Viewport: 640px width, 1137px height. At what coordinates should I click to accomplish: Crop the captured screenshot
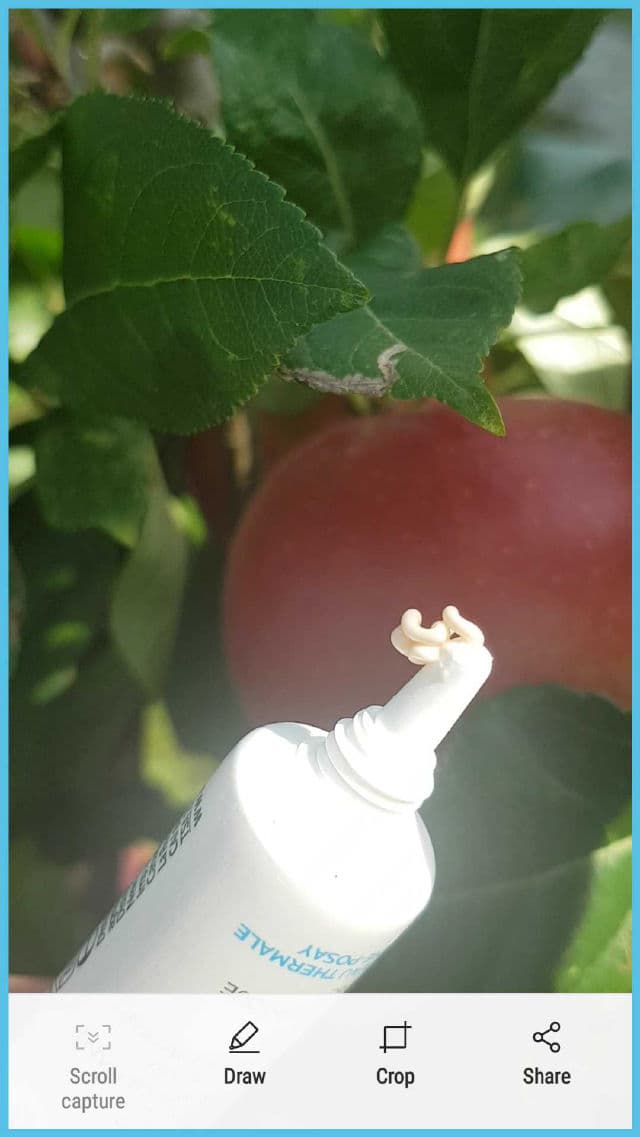[x=395, y=1053]
